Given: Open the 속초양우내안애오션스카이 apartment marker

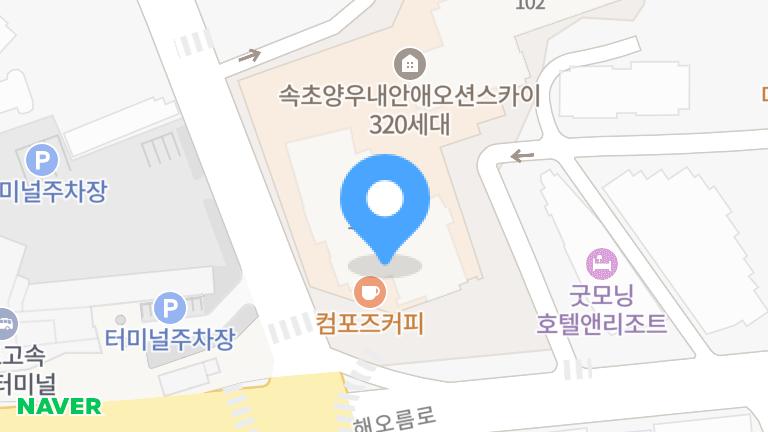Looking at the screenshot, I should click(x=408, y=64).
